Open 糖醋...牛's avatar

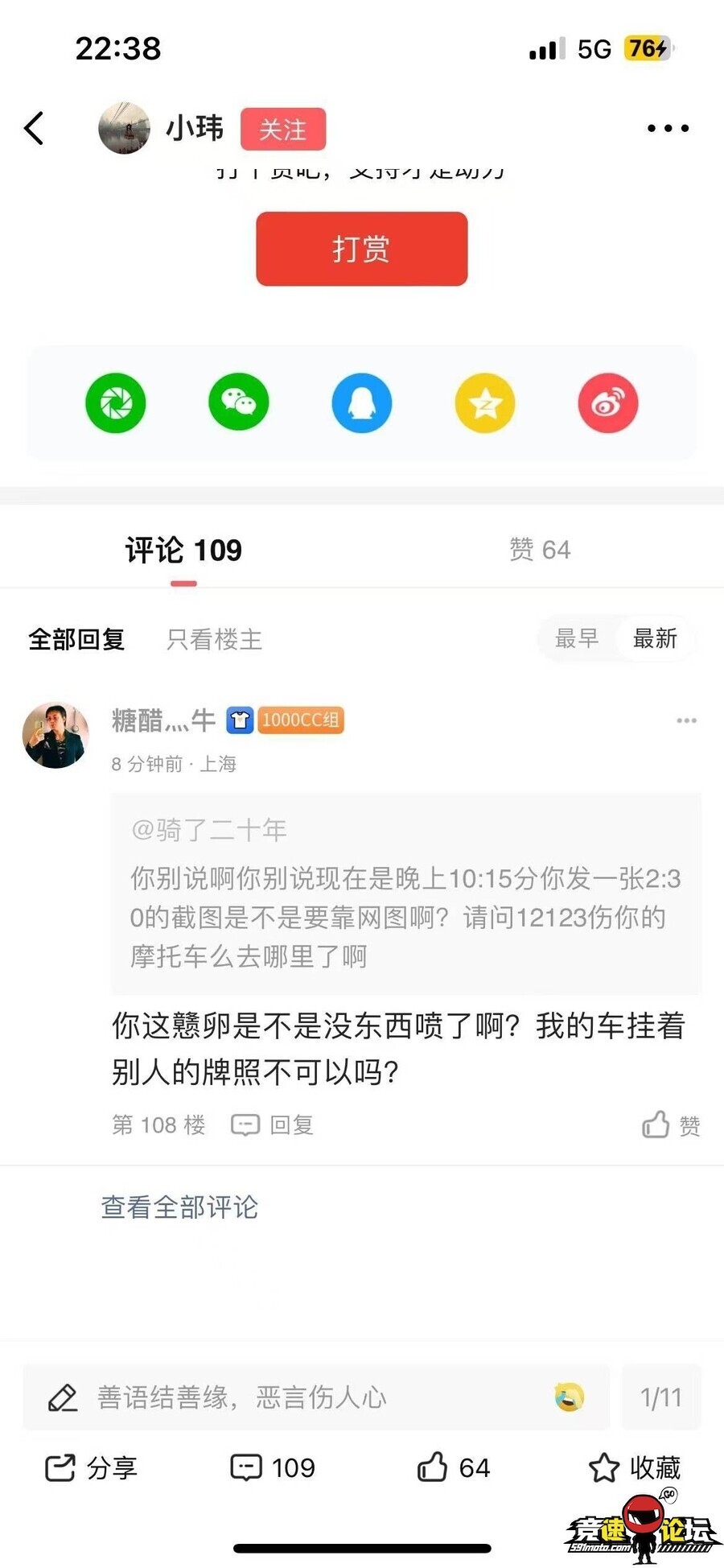tap(56, 735)
